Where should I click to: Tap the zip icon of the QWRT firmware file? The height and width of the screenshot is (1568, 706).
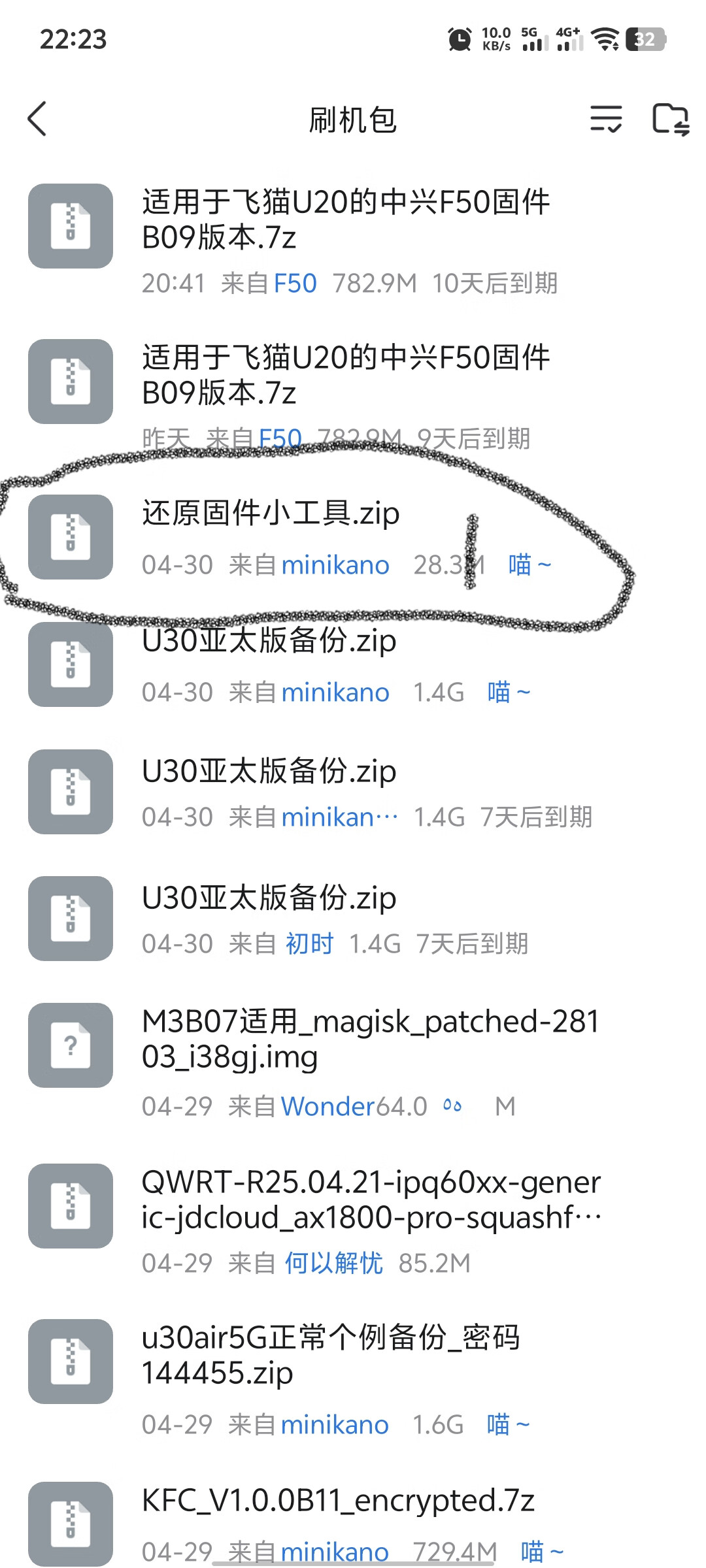[x=70, y=1205]
